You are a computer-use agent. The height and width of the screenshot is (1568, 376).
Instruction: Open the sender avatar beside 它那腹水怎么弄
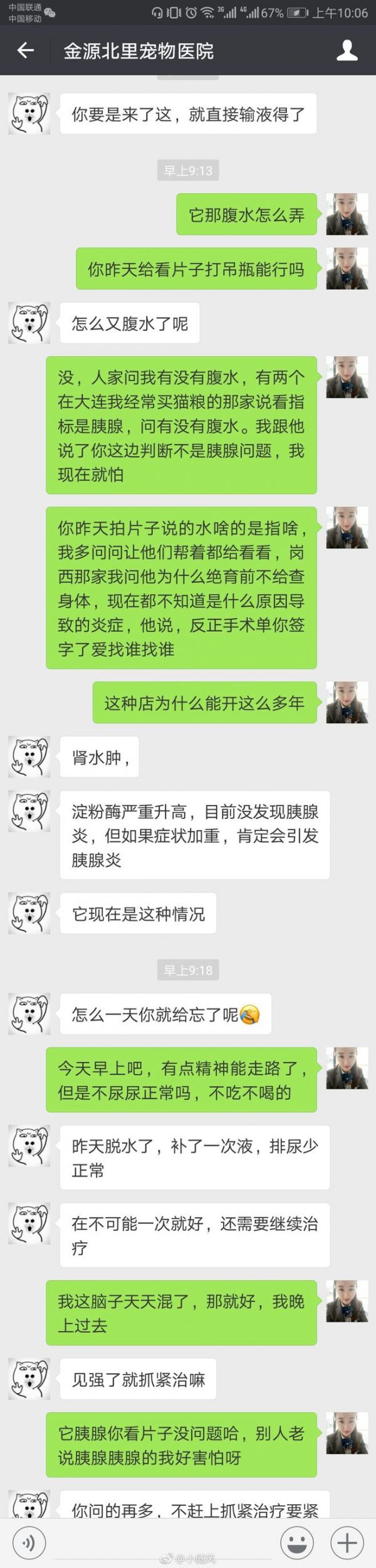(x=347, y=214)
